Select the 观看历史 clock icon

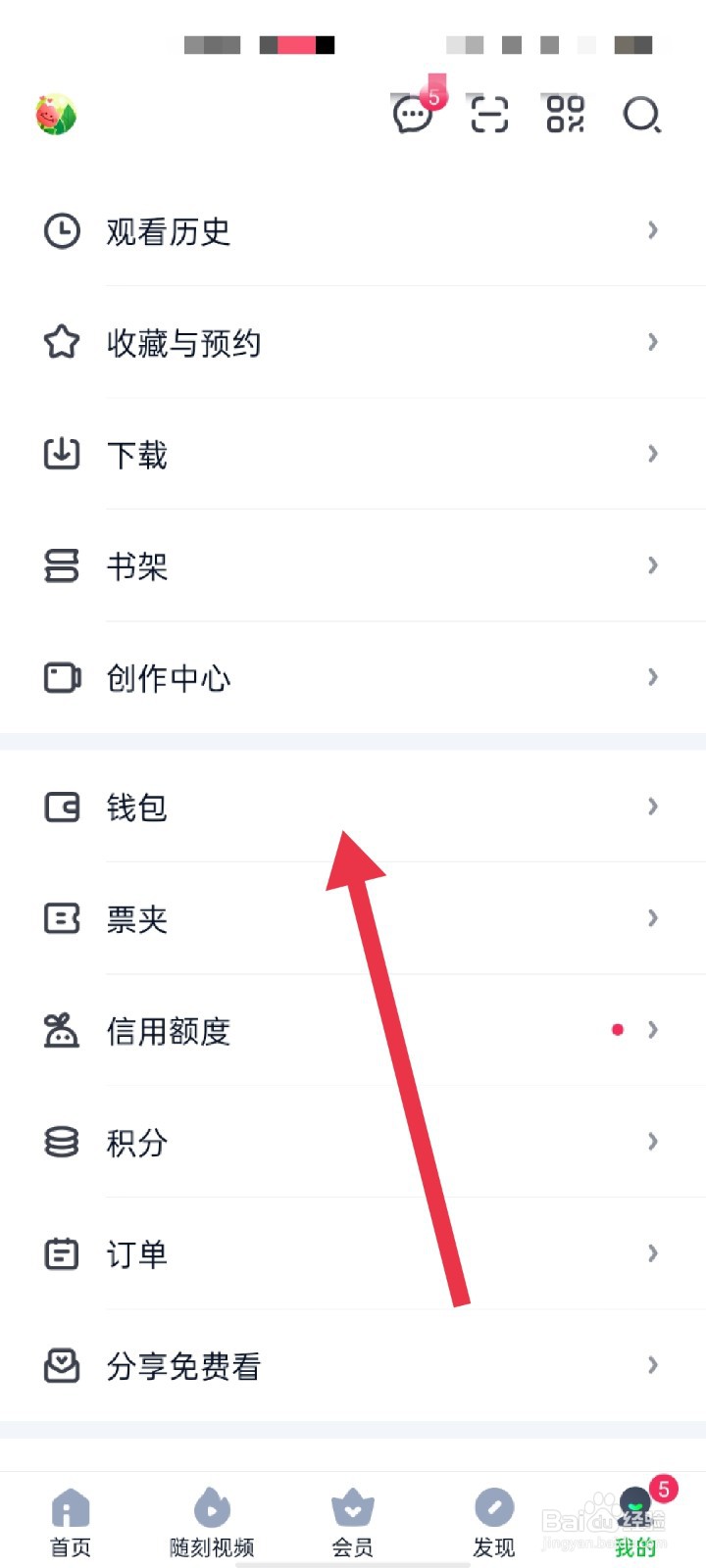pos(61,230)
